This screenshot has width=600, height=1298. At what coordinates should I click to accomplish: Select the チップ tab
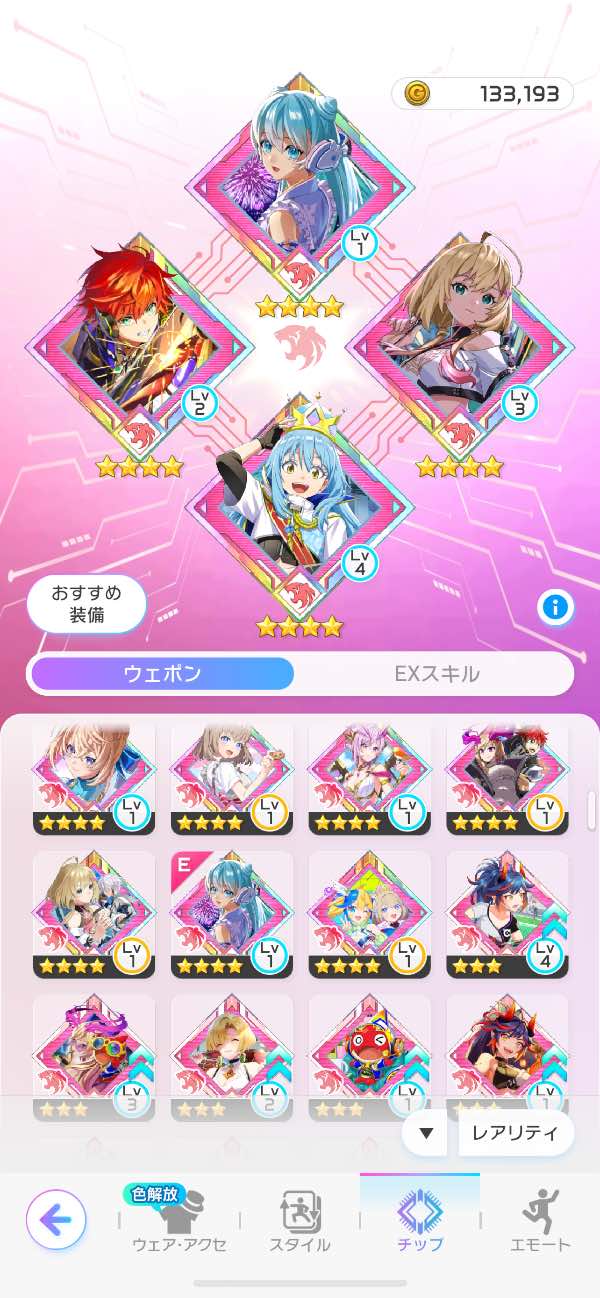[x=420, y=1217]
